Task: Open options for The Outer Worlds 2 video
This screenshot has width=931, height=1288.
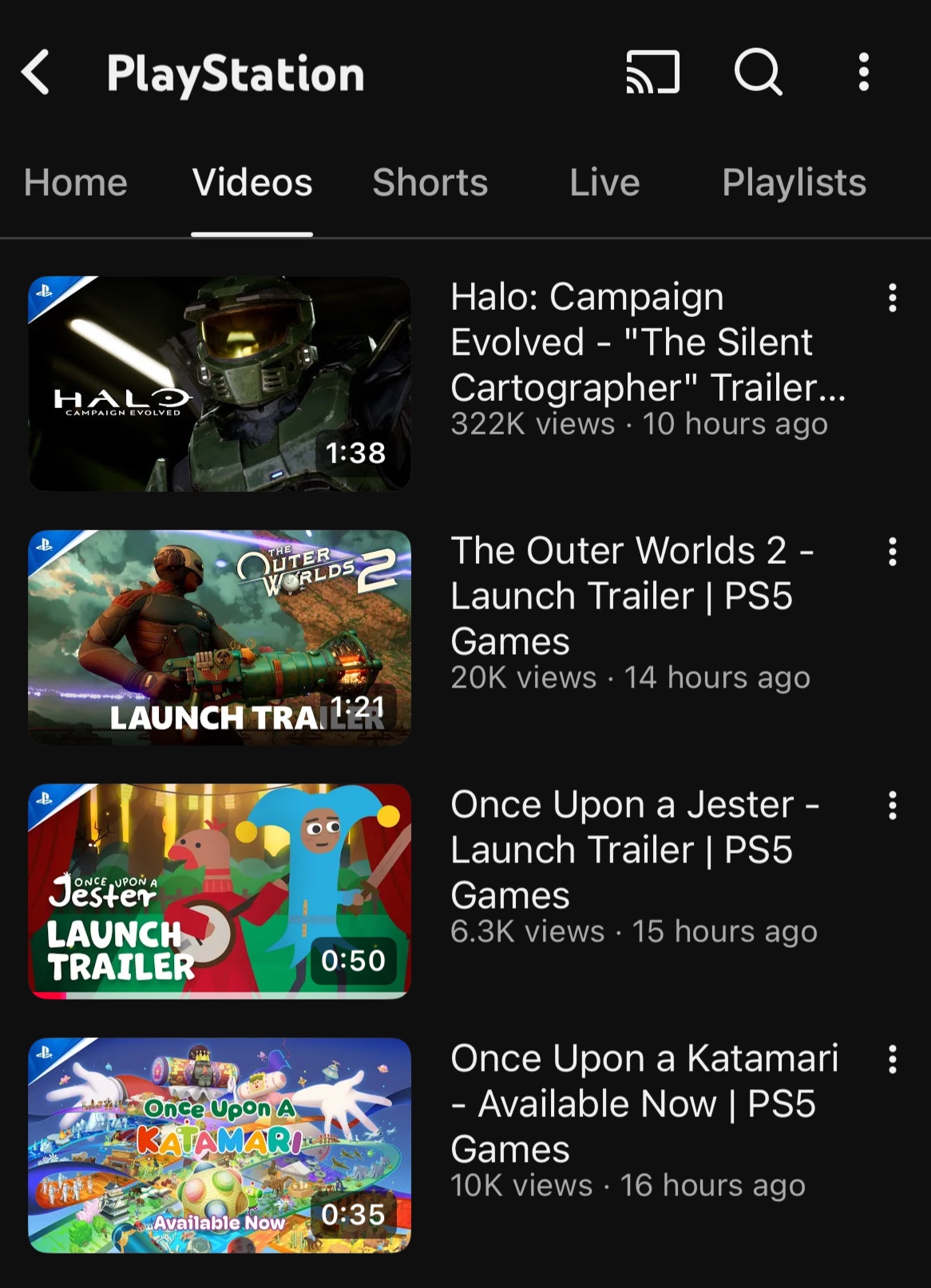Action: click(892, 552)
